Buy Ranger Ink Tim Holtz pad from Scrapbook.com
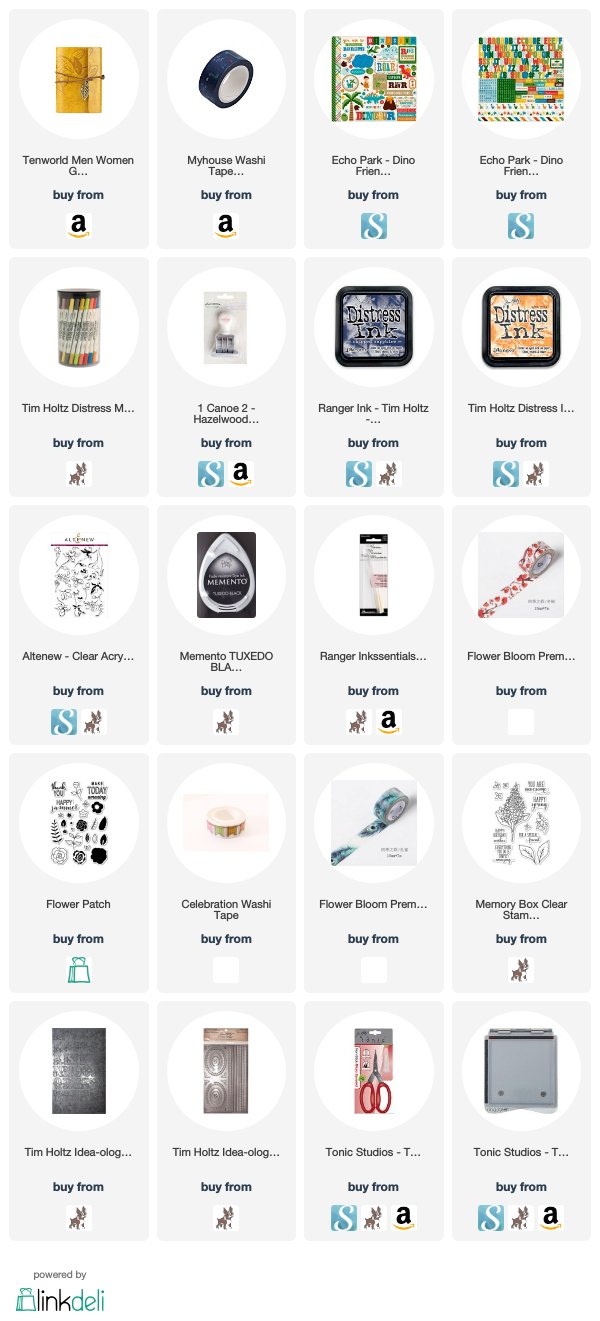The width and height of the screenshot is (600, 1321). (359, 474)
